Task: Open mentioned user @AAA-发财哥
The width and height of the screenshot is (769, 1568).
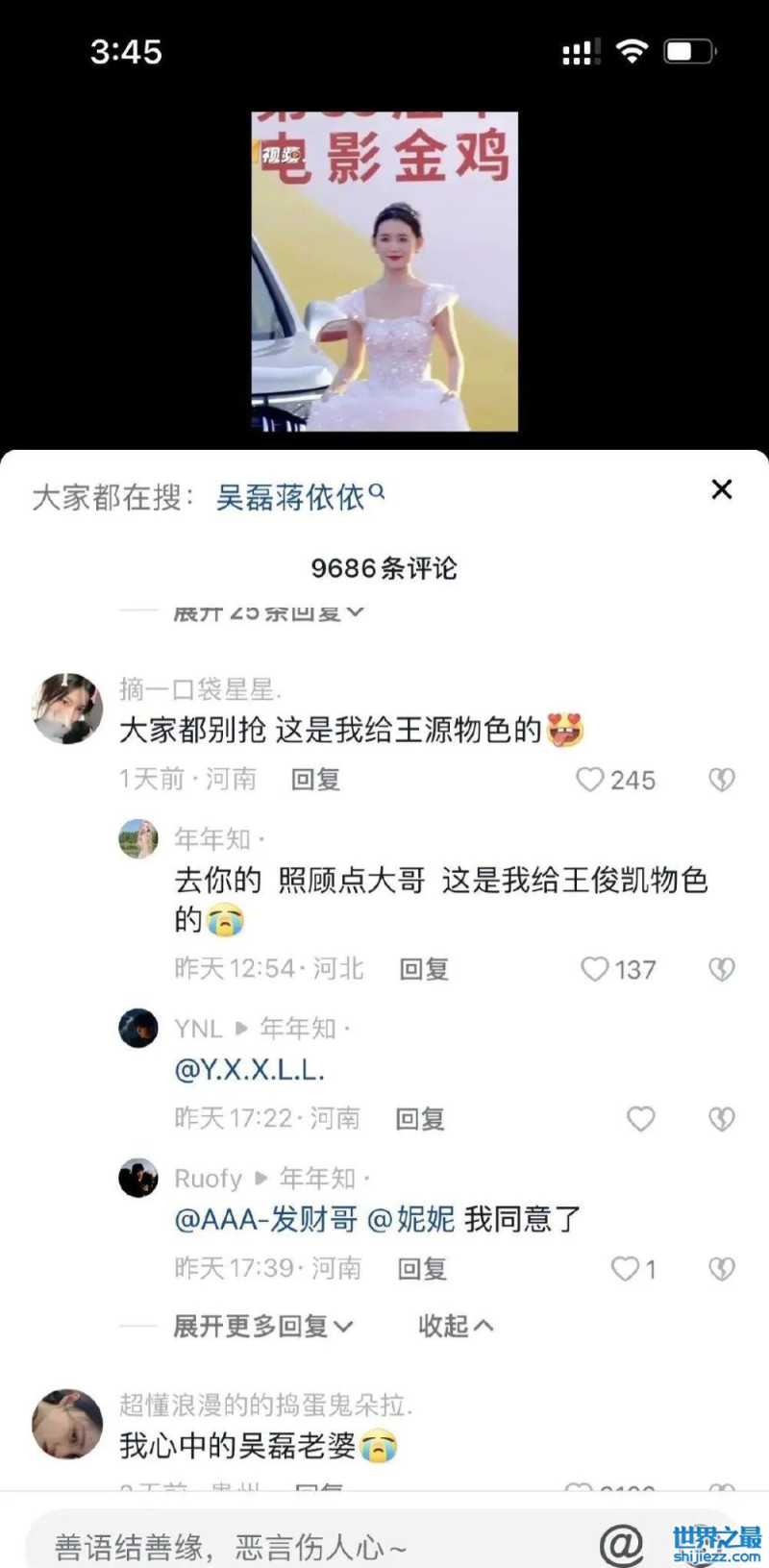Action: [265, 1220]
